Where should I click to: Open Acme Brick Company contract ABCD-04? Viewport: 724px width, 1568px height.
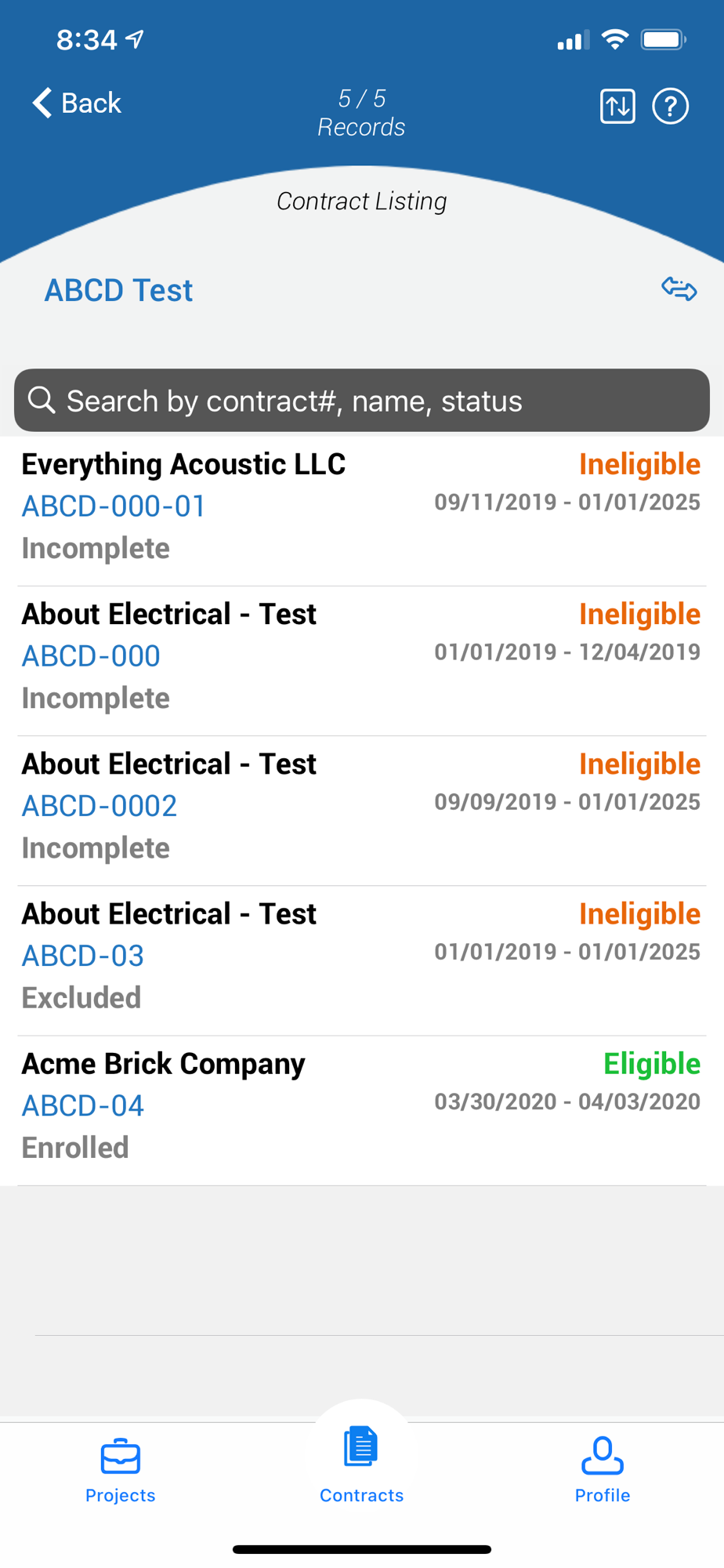point(362,1110)
